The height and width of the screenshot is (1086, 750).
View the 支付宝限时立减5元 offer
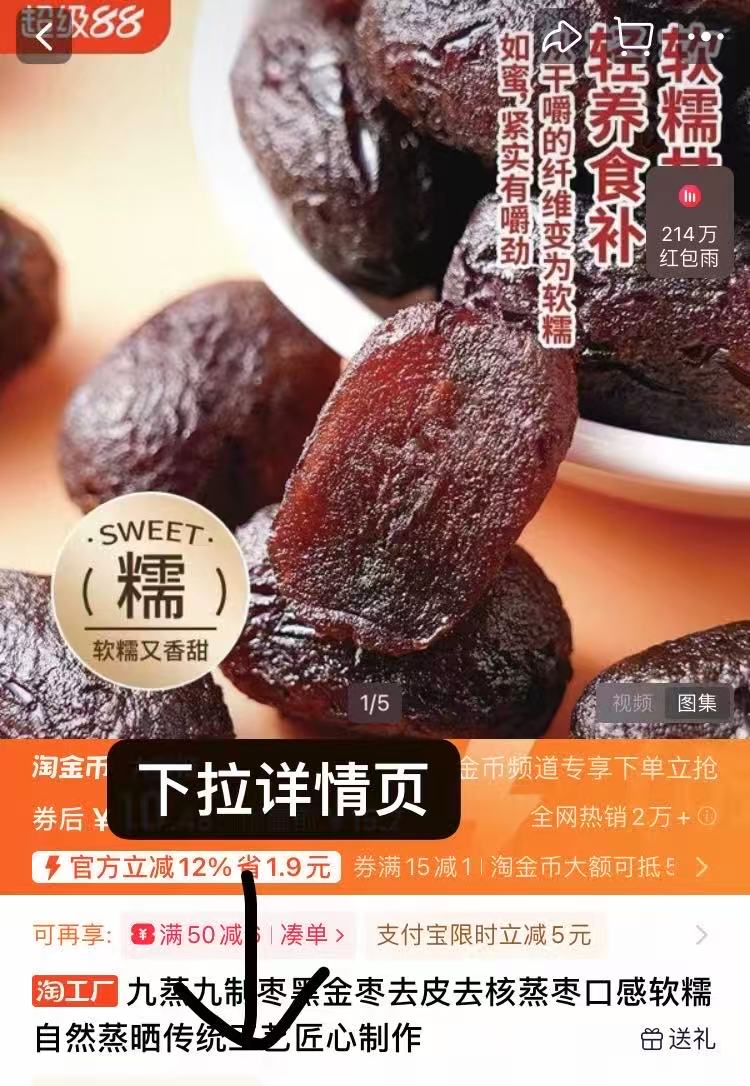click(x=484, y=935)
